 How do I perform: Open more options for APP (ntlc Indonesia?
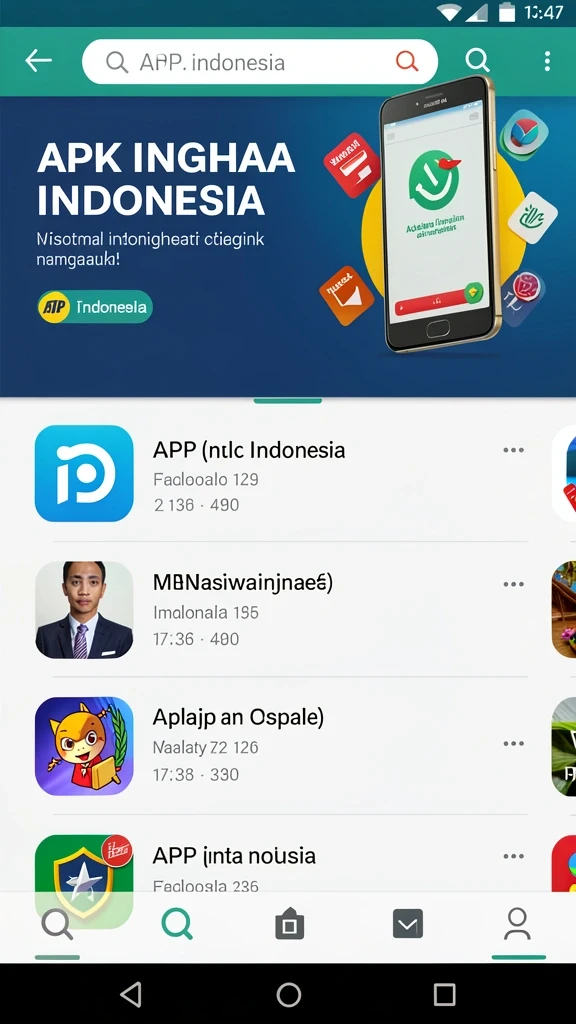pos(513,450)
